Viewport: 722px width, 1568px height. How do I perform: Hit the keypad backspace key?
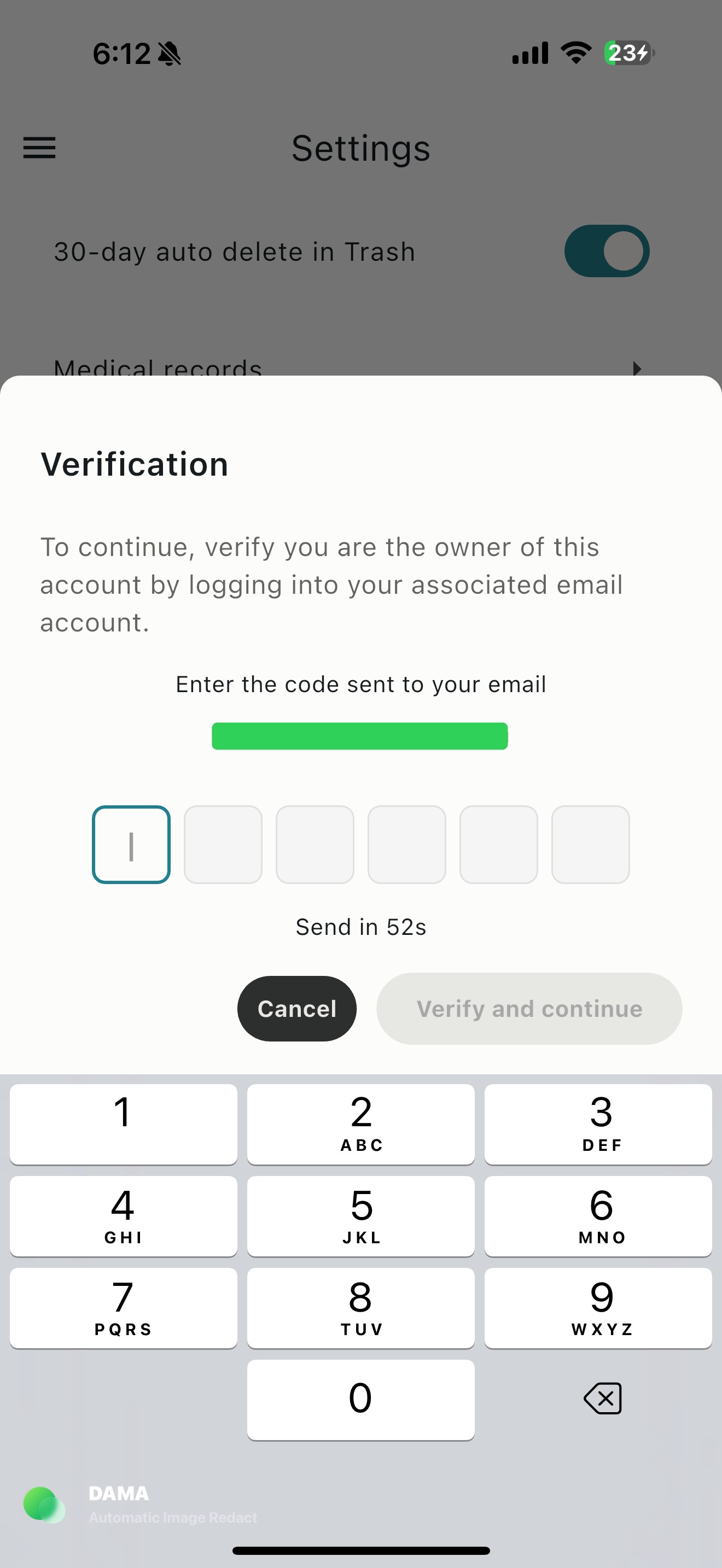pos(602,1398)
